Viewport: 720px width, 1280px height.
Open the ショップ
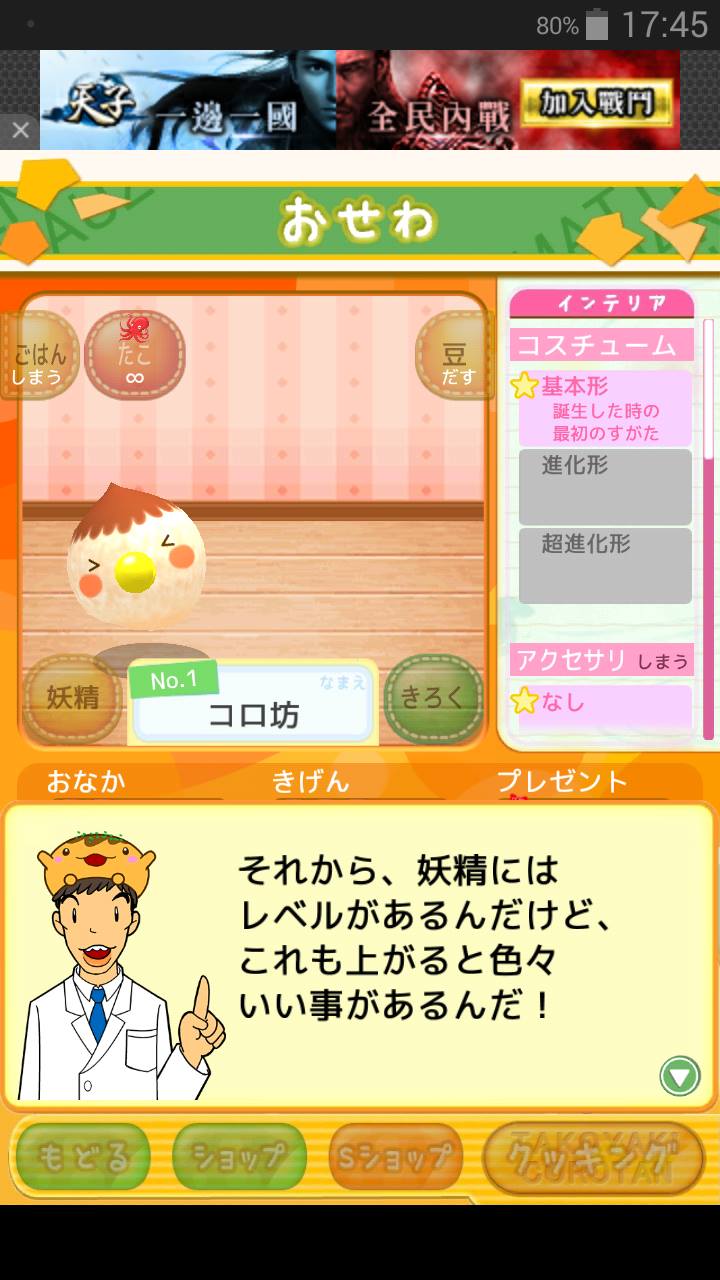click(239, 1157)
